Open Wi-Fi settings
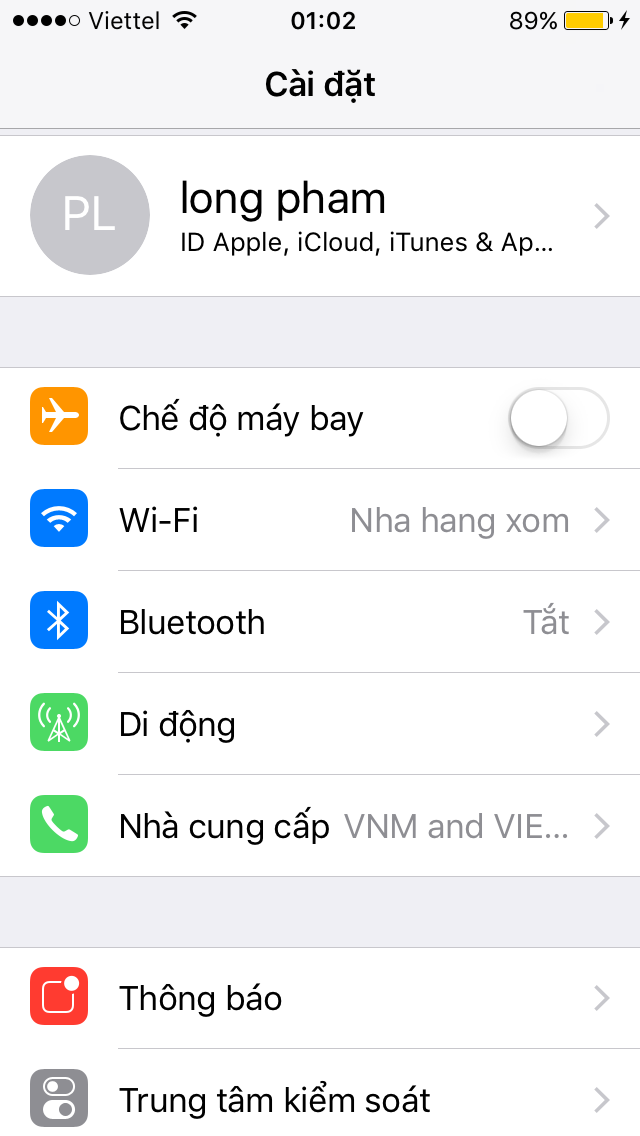The width and height of the screenshot is (640, 1136). pyautogui.click(x=320, y=520)
